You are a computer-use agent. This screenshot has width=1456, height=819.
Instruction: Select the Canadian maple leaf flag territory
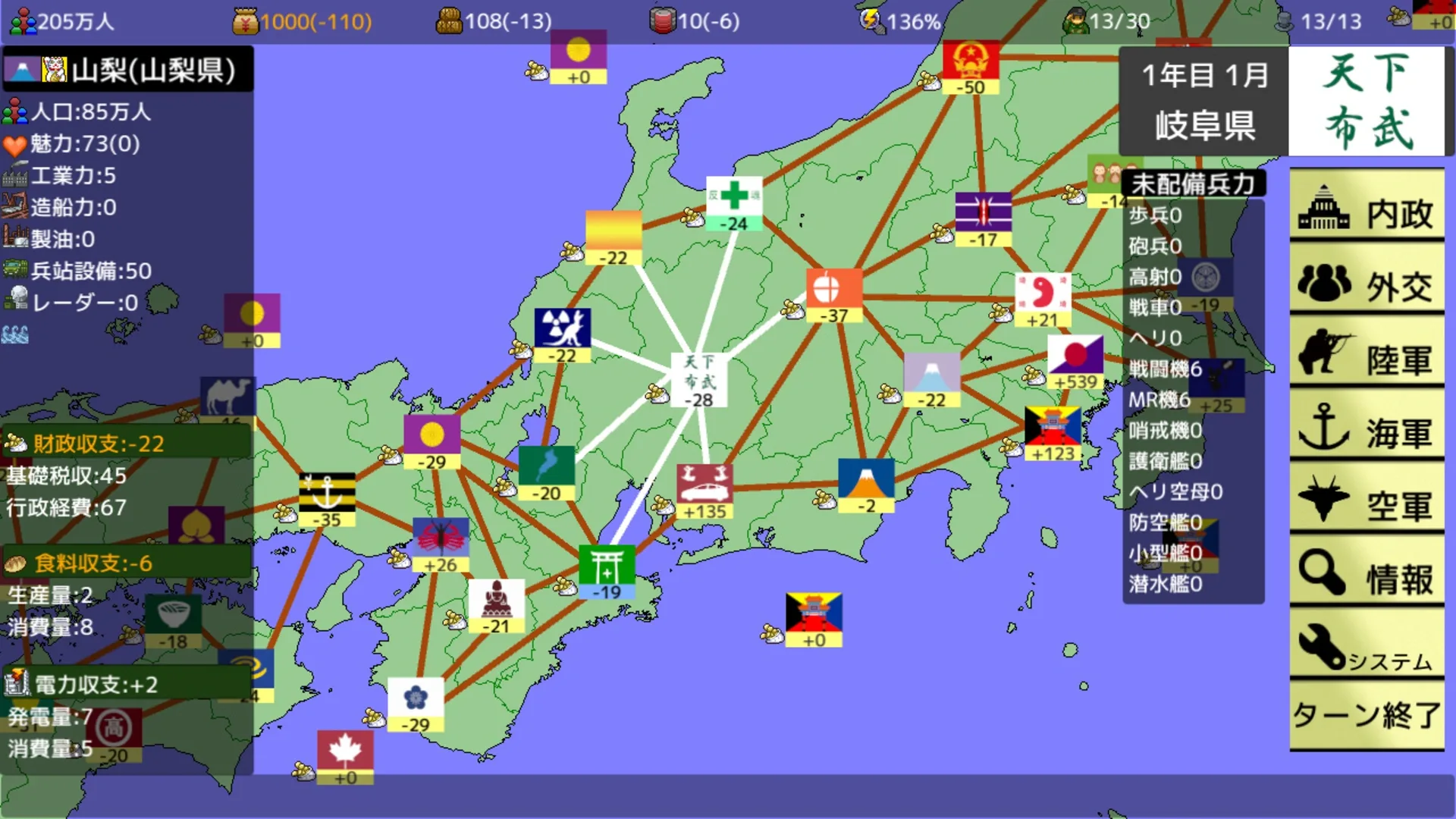[345, 751]
